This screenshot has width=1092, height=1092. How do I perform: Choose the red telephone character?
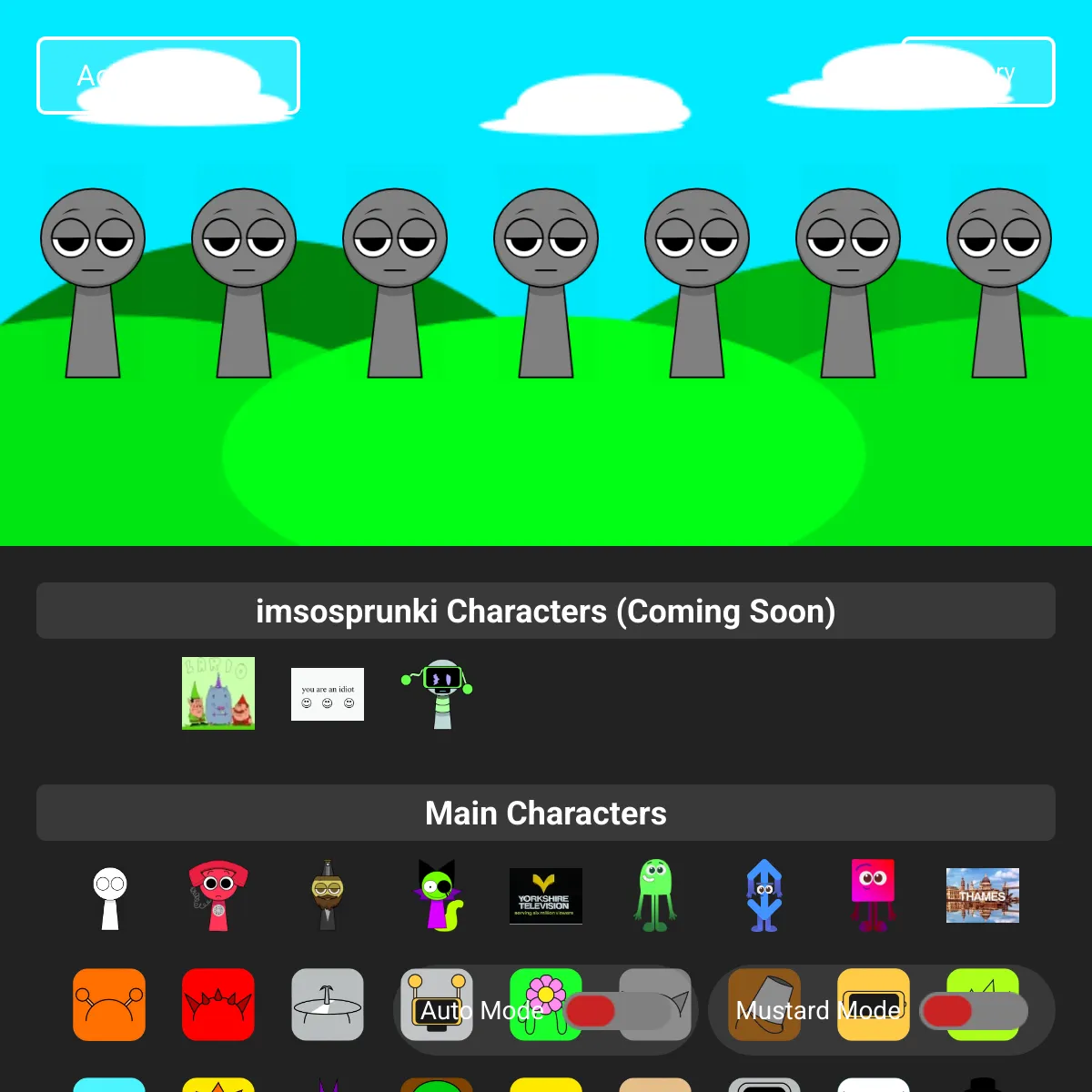tap(218, 895)
